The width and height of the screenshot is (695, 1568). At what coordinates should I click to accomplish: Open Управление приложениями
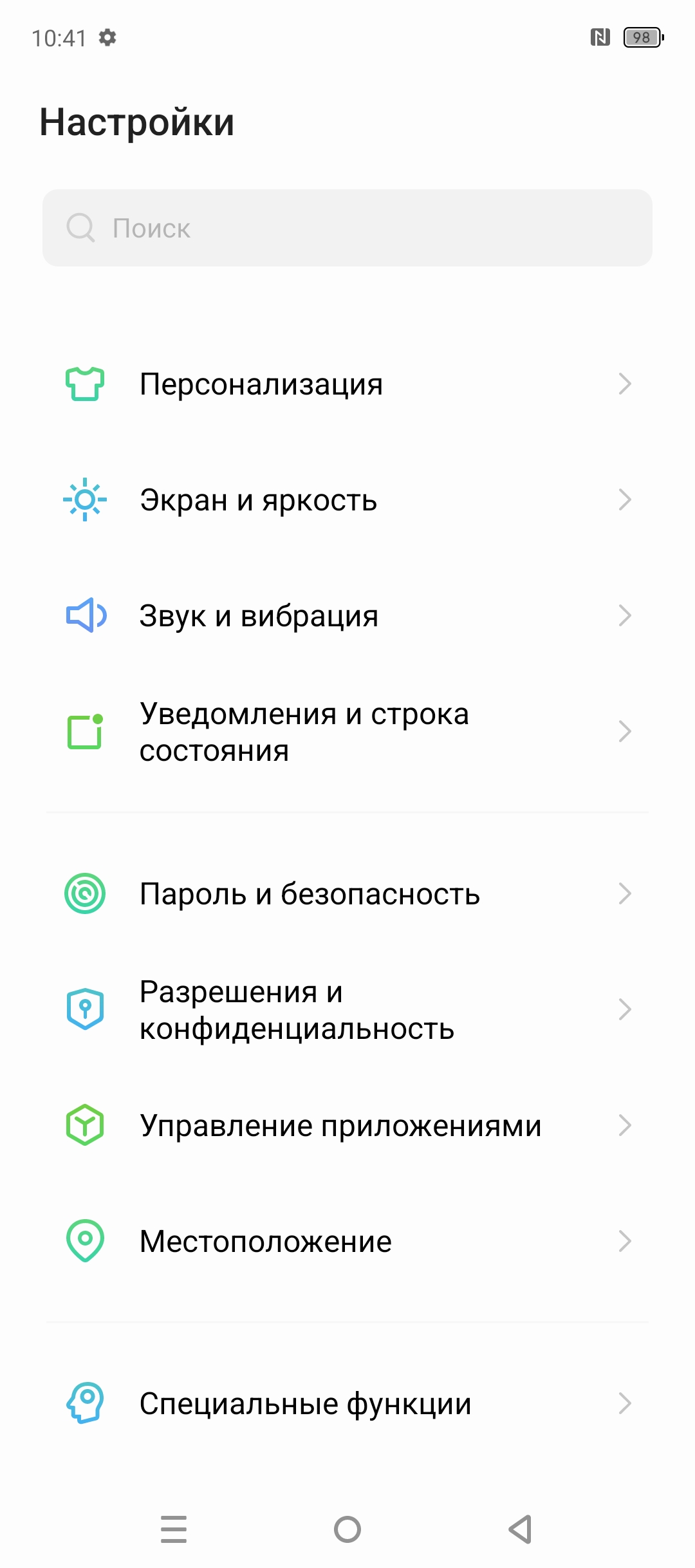(x=347, y=1126)
